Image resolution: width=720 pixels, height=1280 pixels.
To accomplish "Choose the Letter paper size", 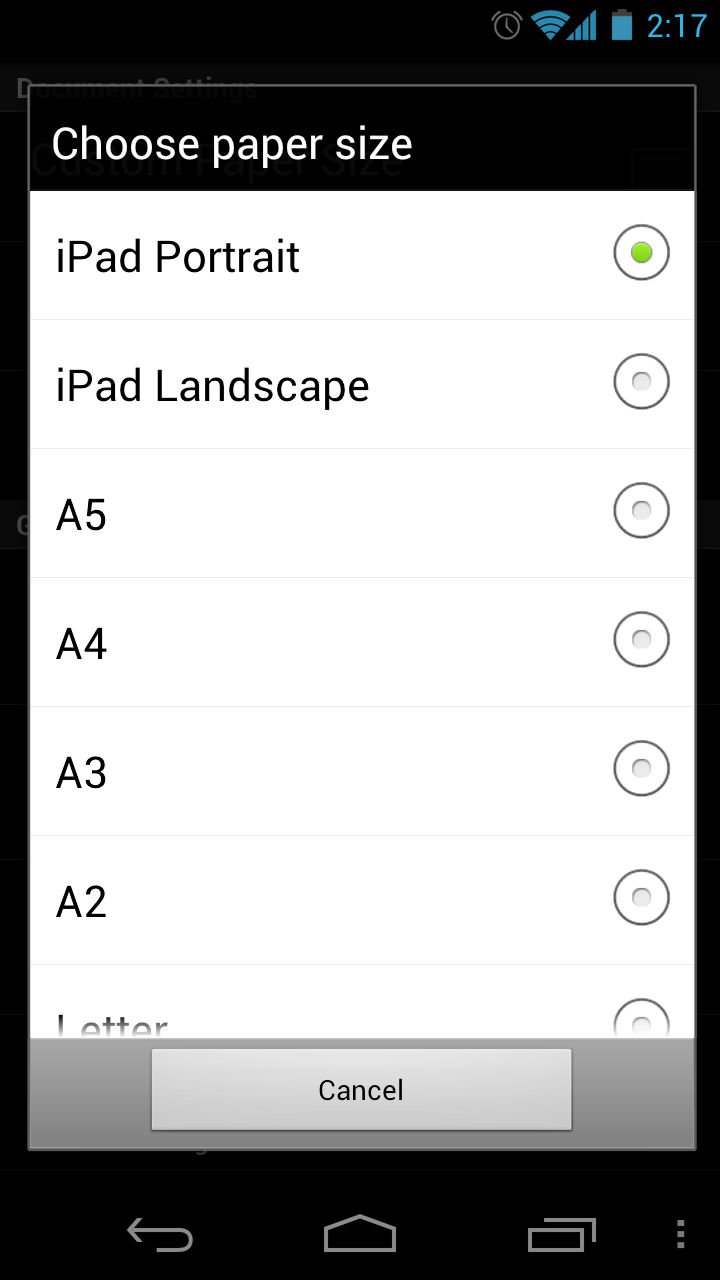I will pos(362,1002).
